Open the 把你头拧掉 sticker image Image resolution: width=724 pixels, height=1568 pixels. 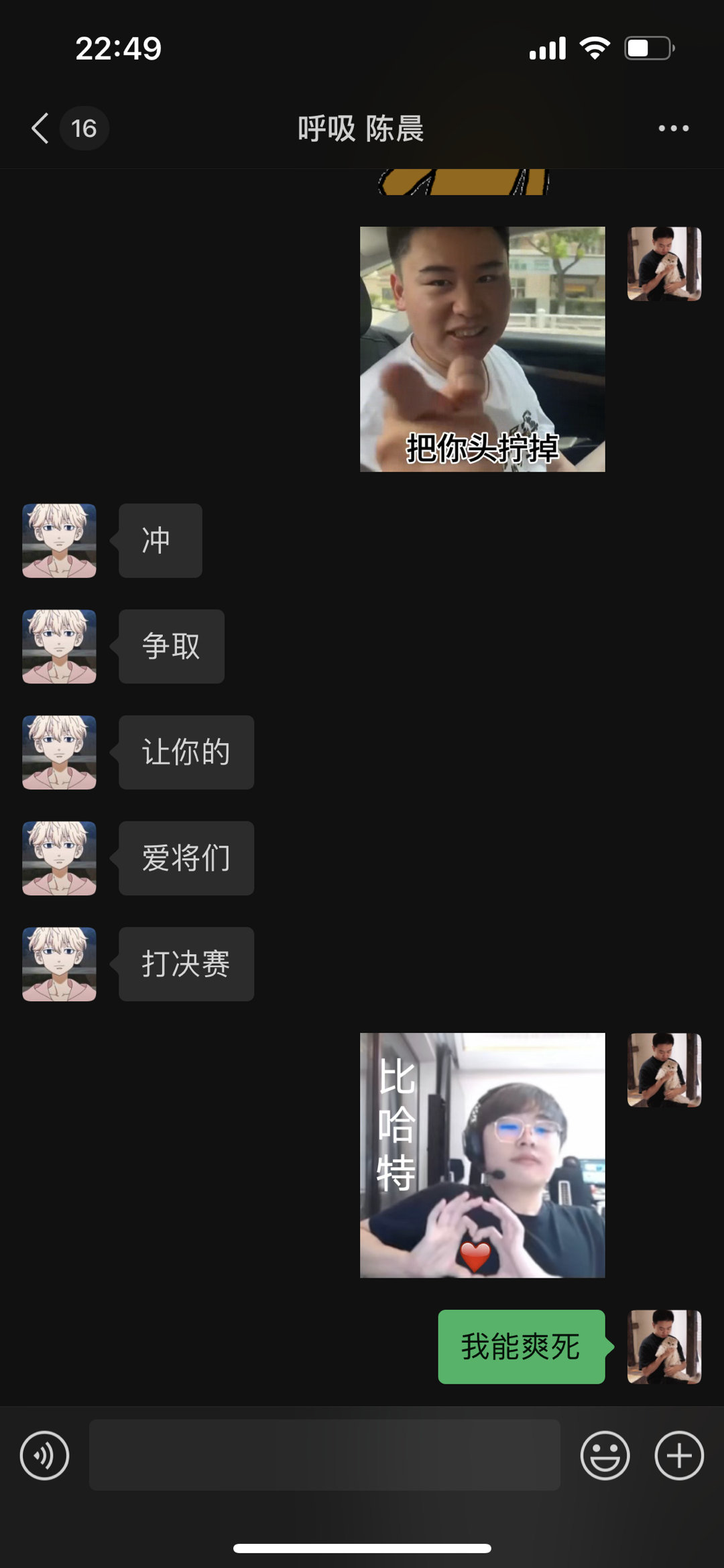click(x=482, y=349)
